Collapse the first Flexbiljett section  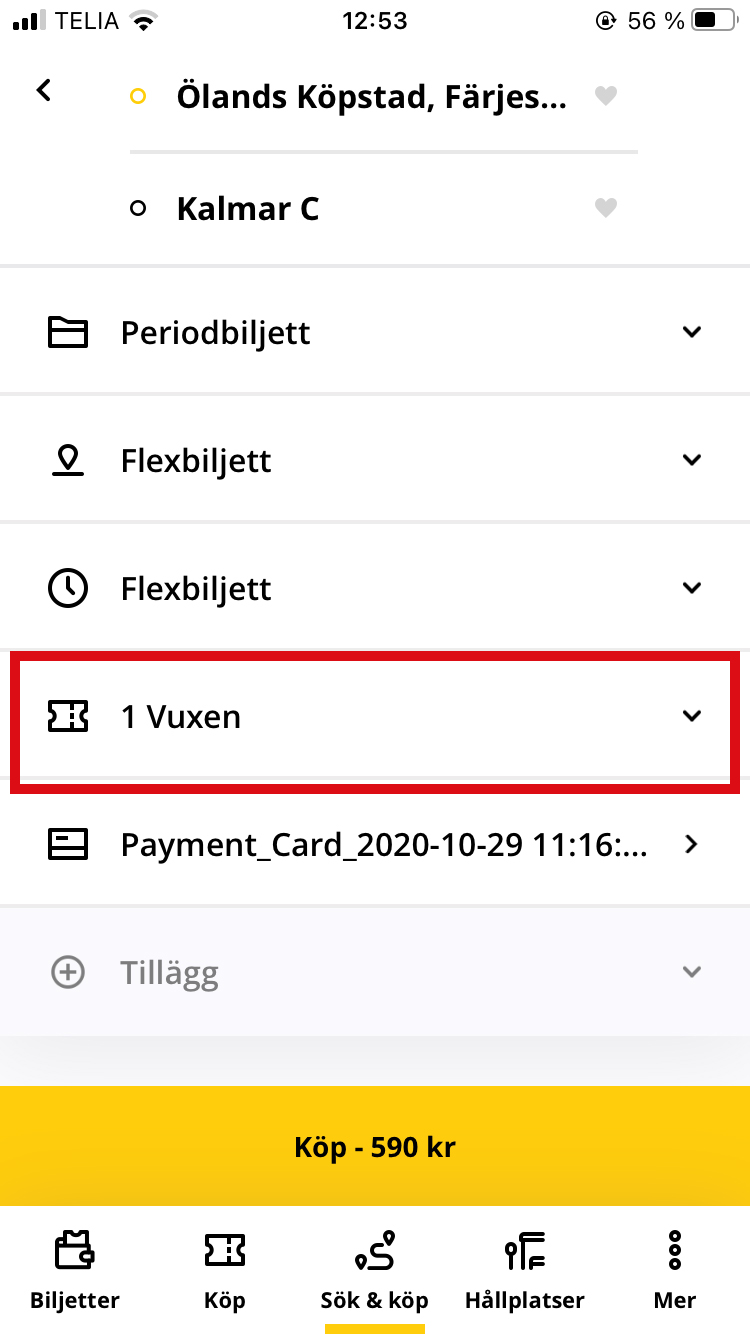692,460
